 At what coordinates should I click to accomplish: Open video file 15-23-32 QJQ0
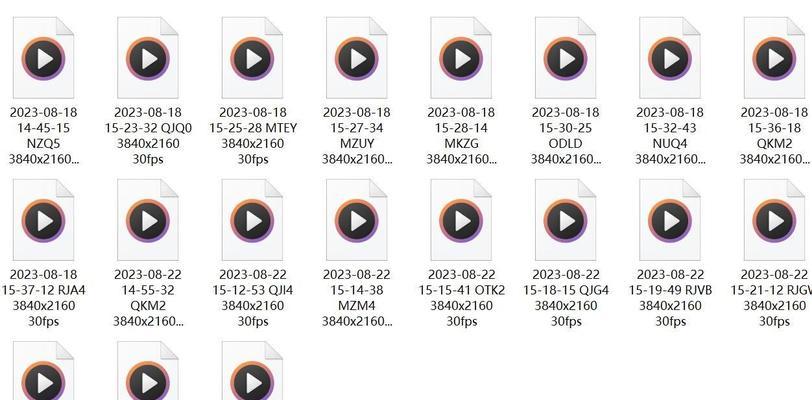148,58
